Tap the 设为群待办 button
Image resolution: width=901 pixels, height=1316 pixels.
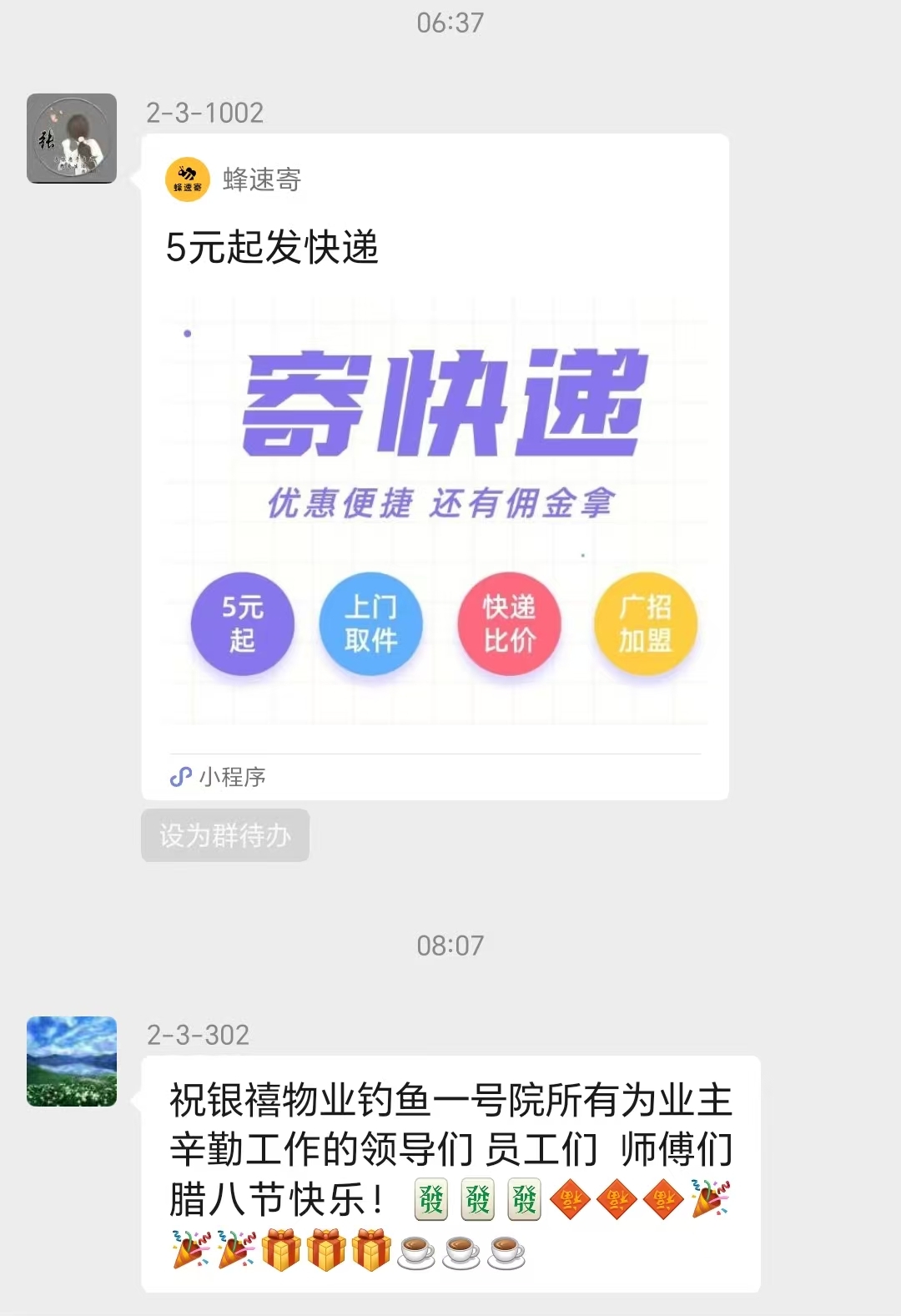point(225,835)
